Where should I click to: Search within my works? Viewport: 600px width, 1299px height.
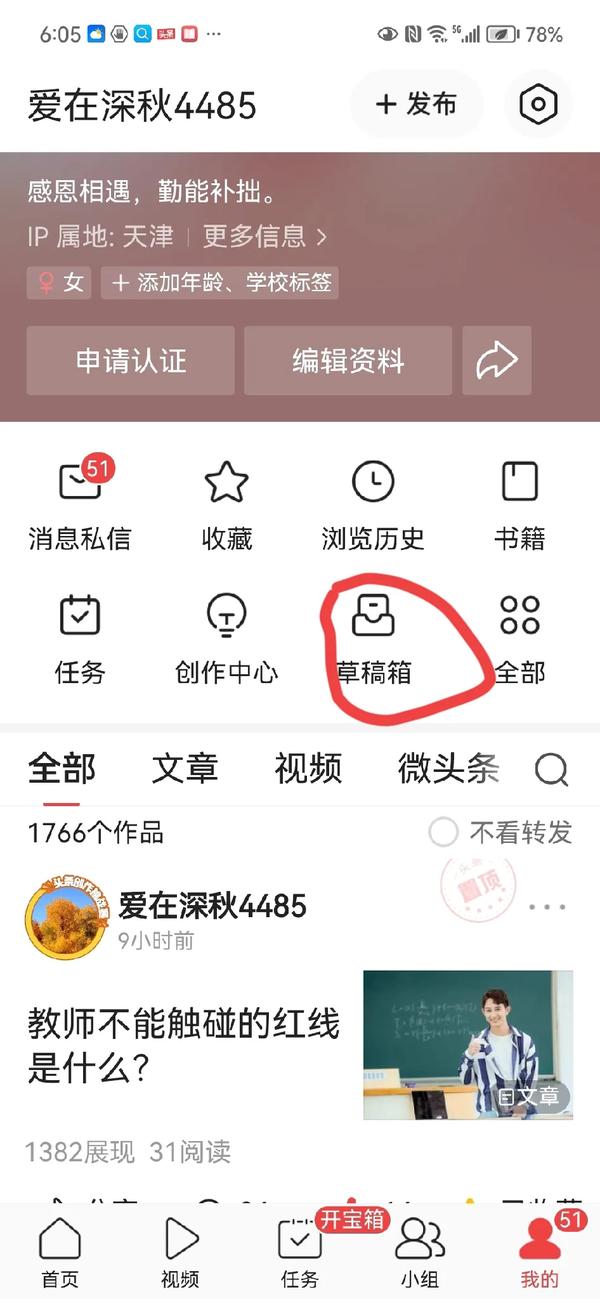point(551,770)
